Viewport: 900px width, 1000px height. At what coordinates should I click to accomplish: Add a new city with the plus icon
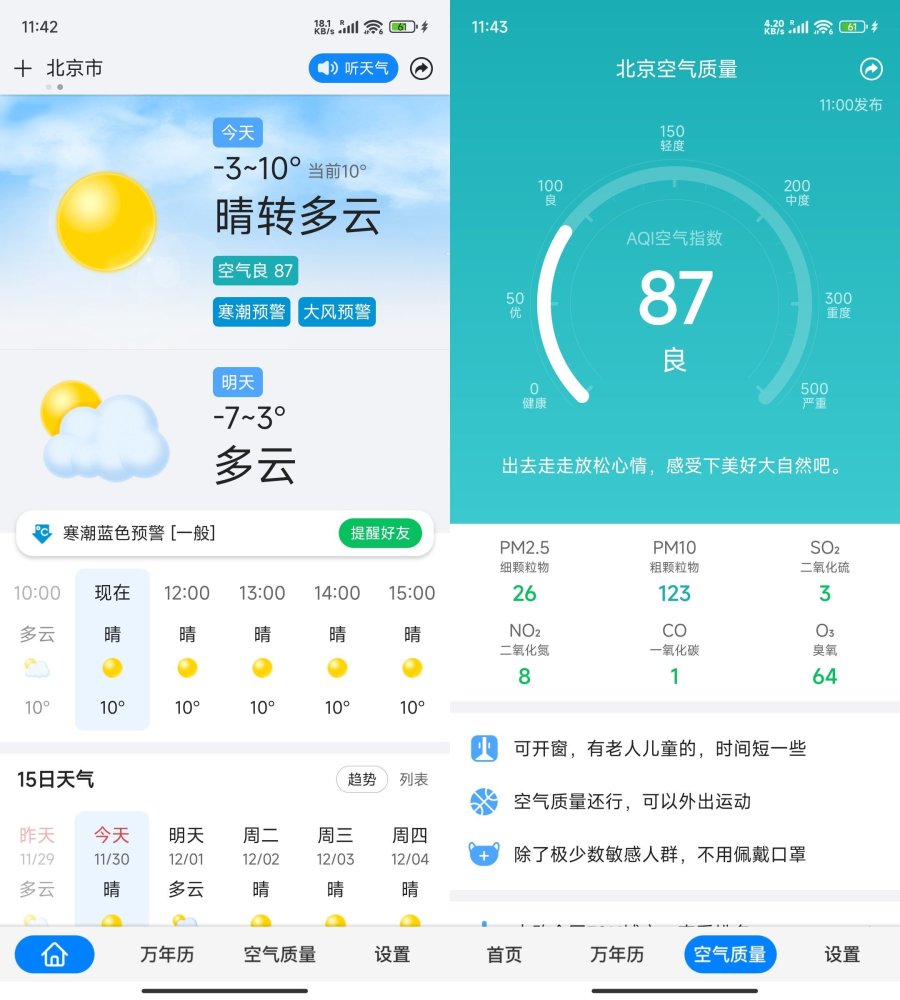[23, 69]
